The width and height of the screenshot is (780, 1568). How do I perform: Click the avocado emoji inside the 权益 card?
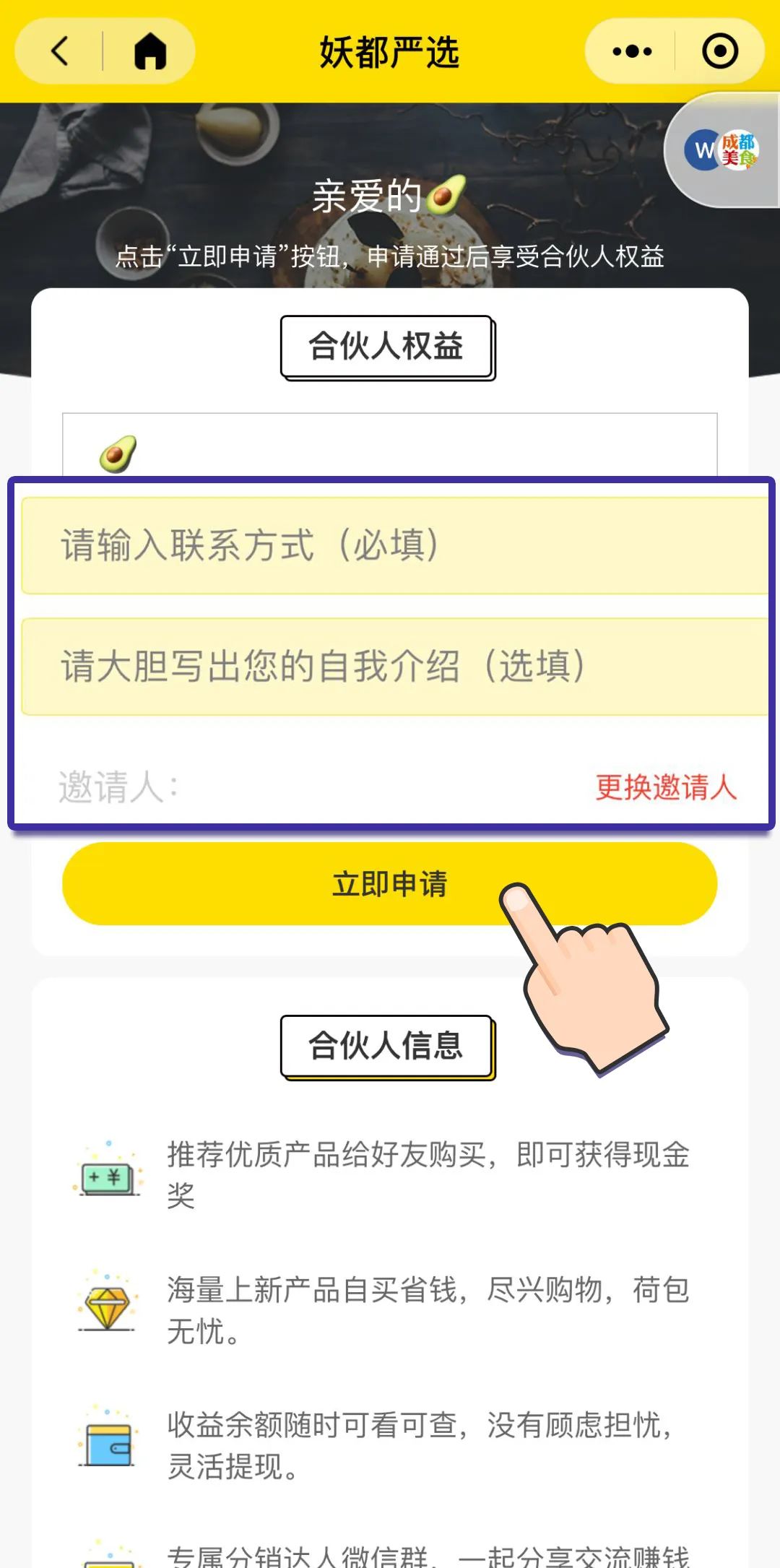tap(117, 451)
